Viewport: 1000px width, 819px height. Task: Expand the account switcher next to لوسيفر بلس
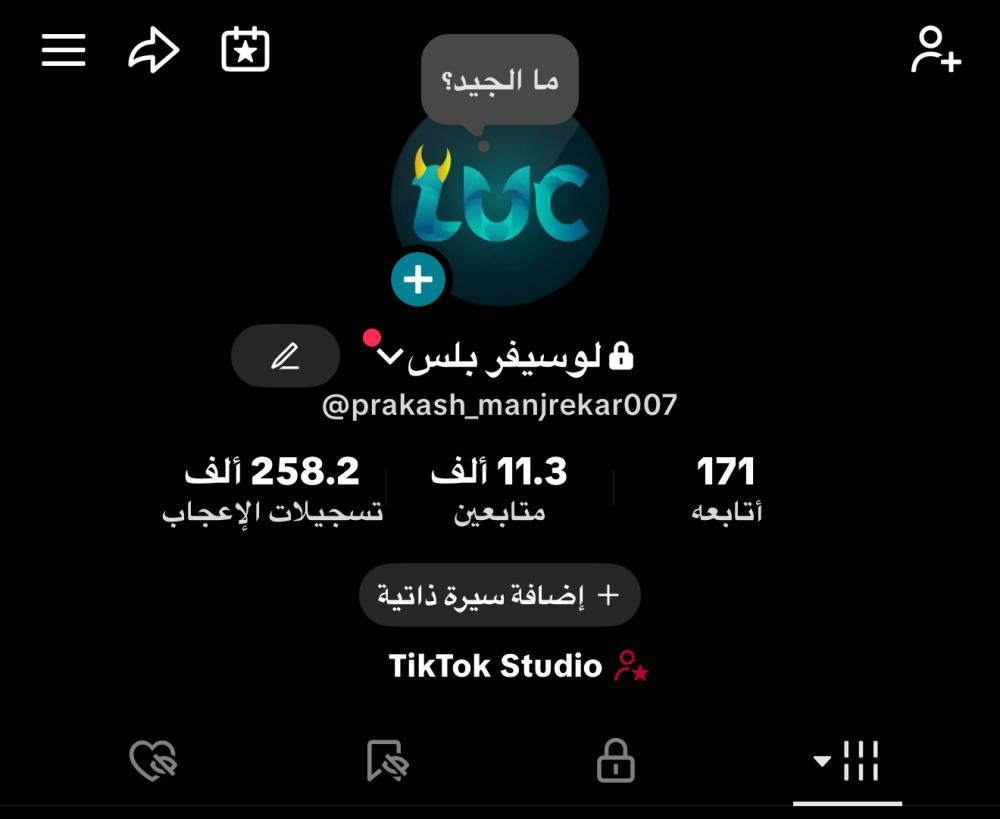coord(390,356)
